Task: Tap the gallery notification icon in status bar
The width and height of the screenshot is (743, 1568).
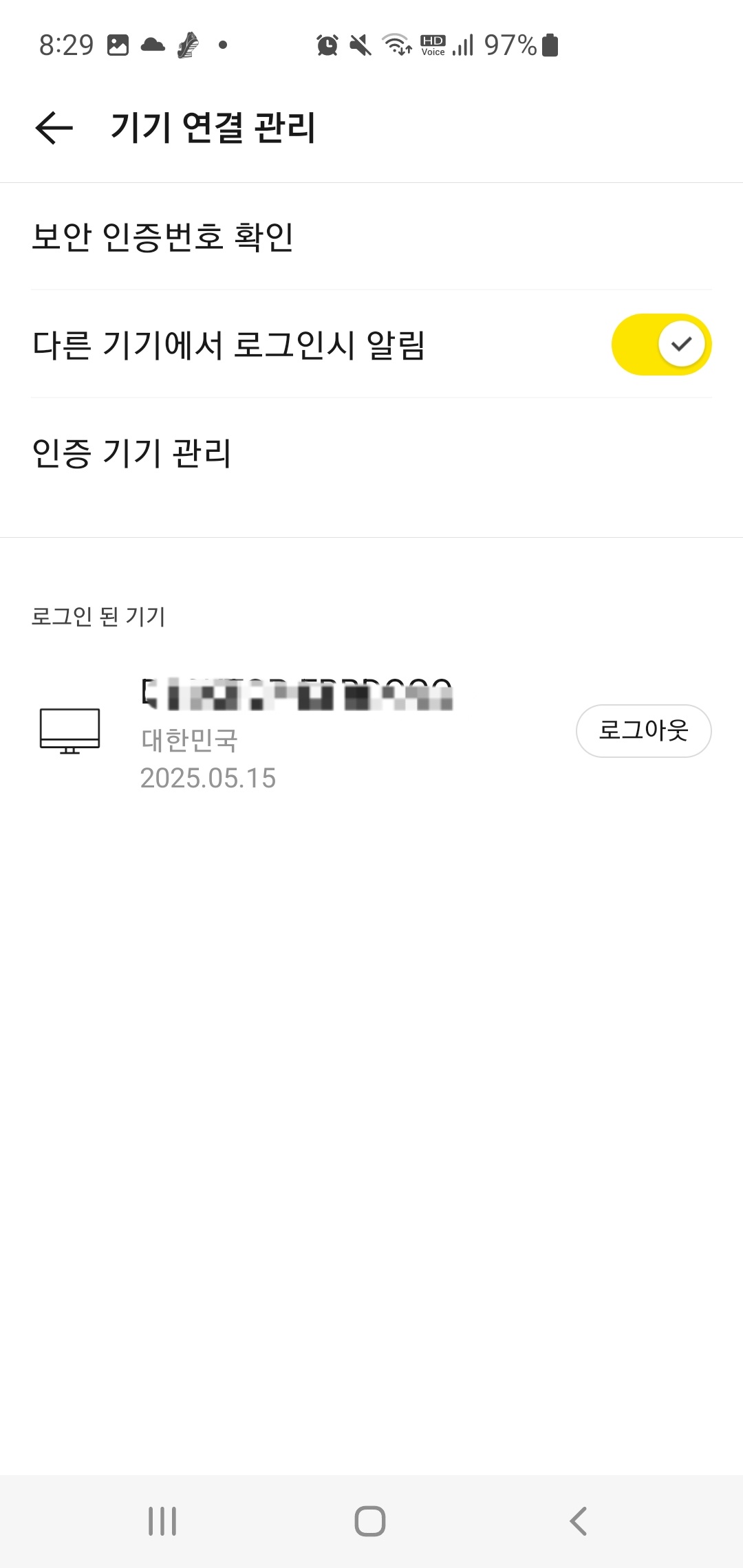Action: click(x=117, y=45)
